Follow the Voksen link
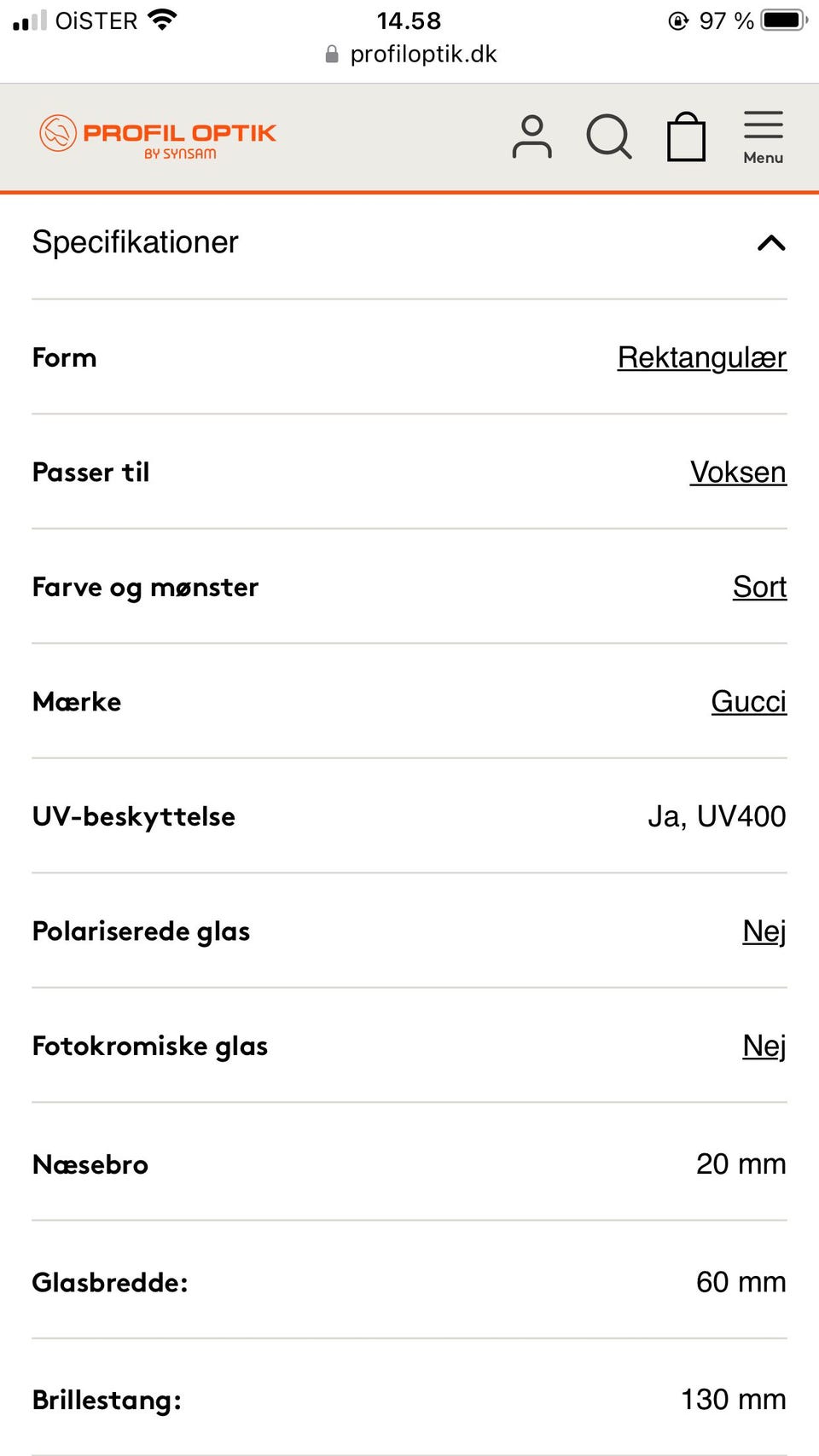This screenshot has height=1456, width=819. (x=737, y=472)
